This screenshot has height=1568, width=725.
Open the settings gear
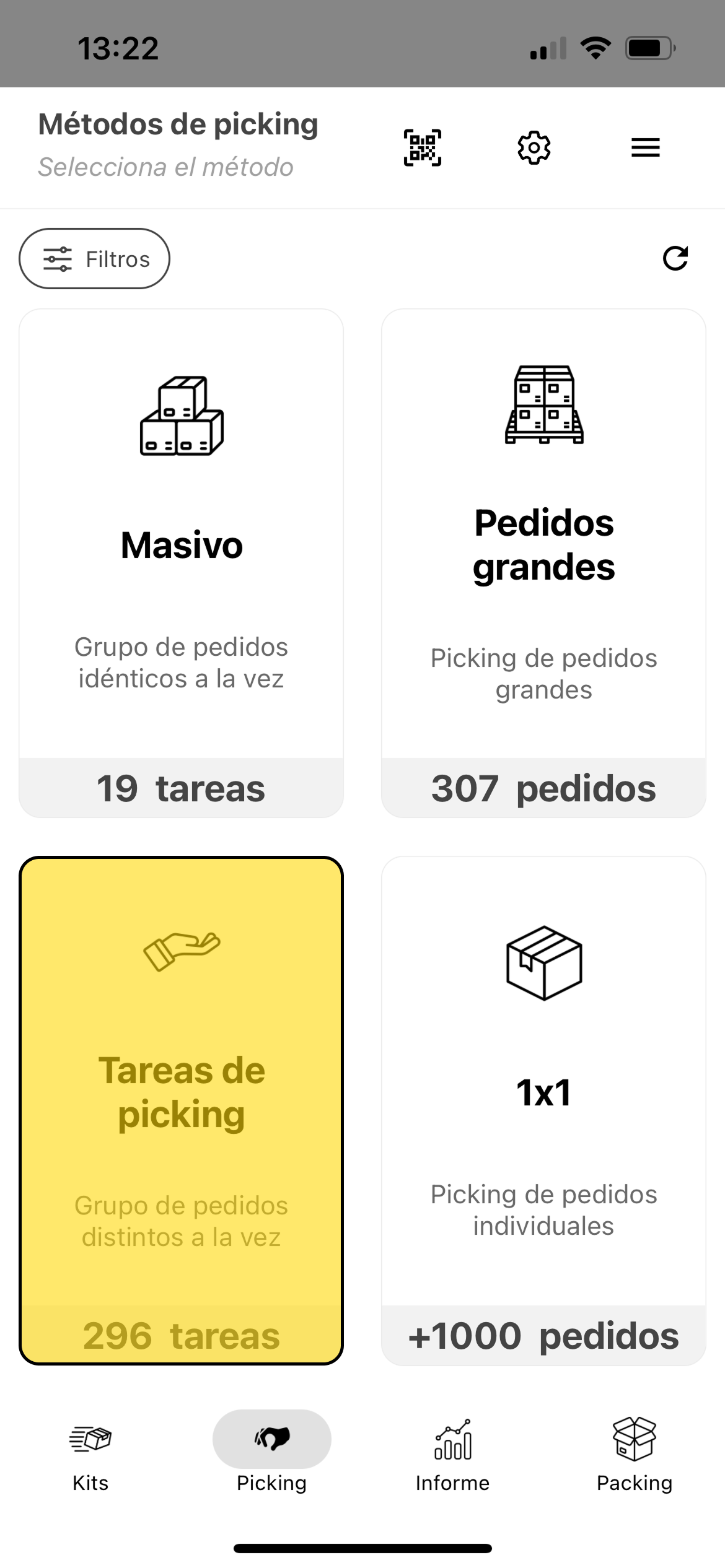point(534,147)
